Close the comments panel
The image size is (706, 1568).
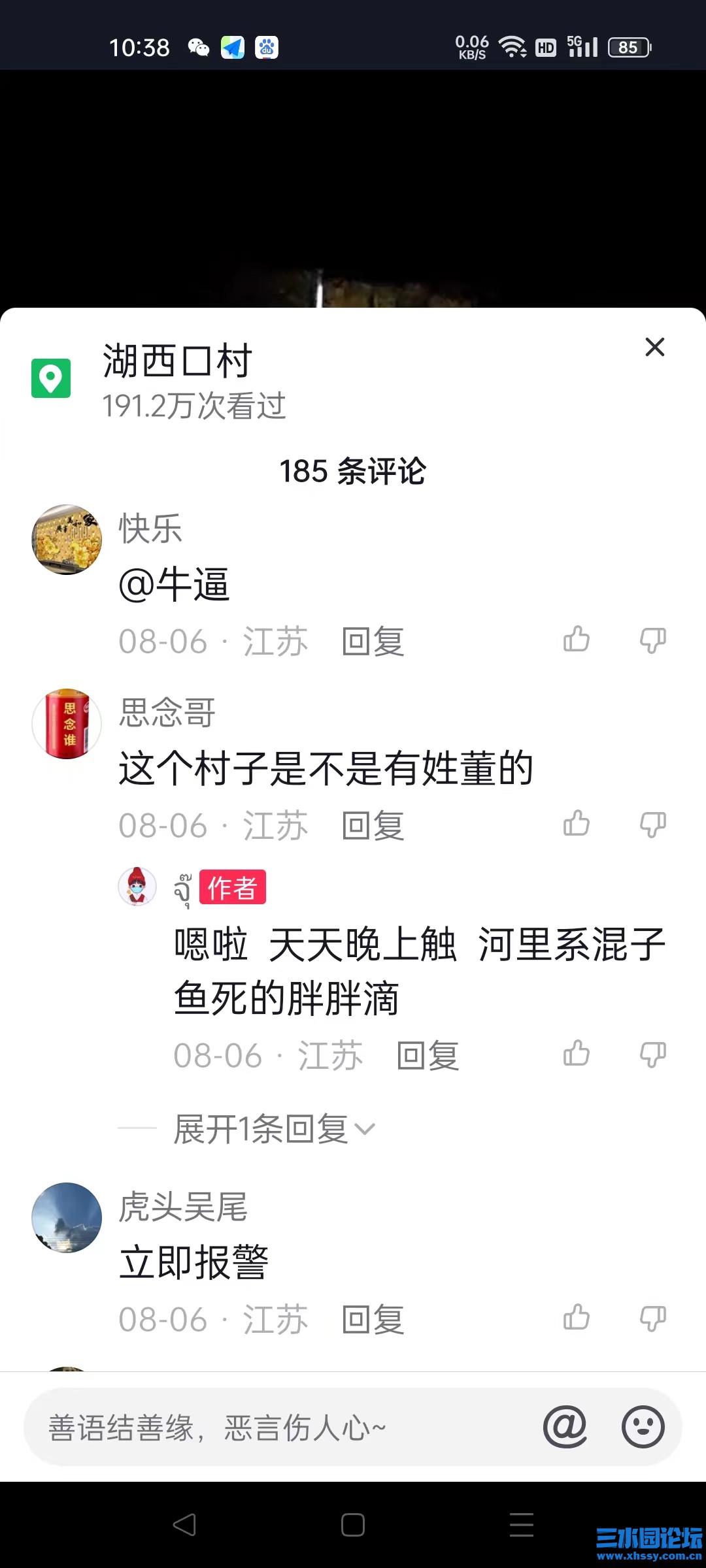654,347
